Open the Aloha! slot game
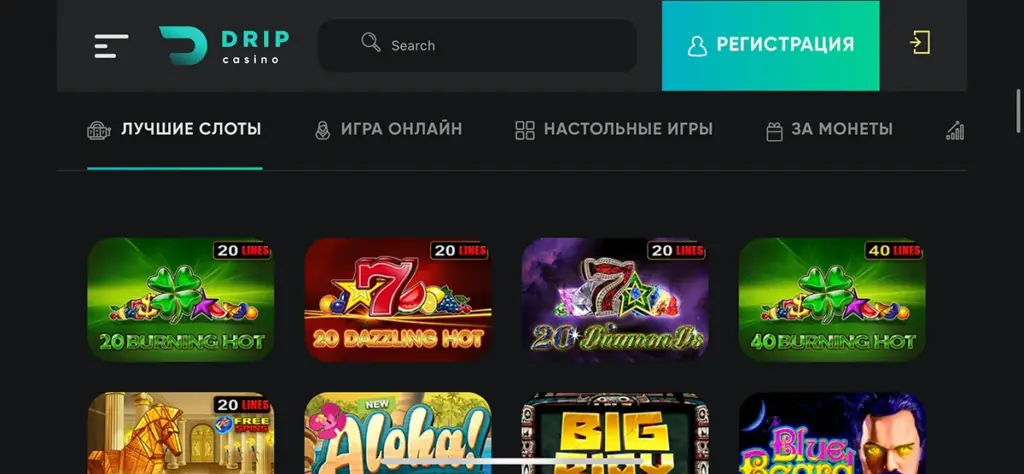 pyautogui.click(x=397, y=433)
